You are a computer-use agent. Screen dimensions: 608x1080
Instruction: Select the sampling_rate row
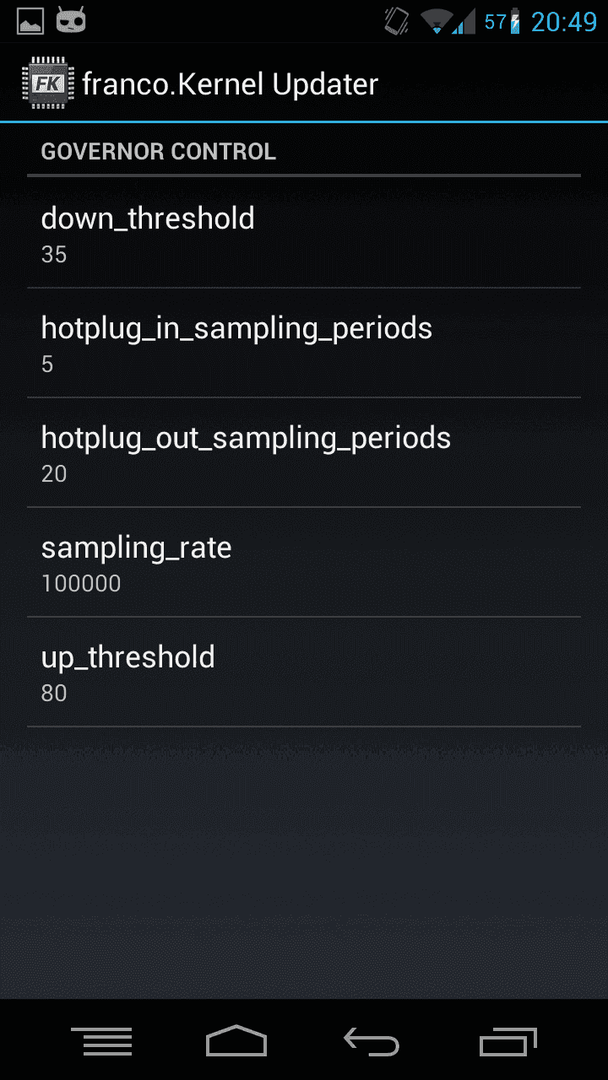(303, 563)
